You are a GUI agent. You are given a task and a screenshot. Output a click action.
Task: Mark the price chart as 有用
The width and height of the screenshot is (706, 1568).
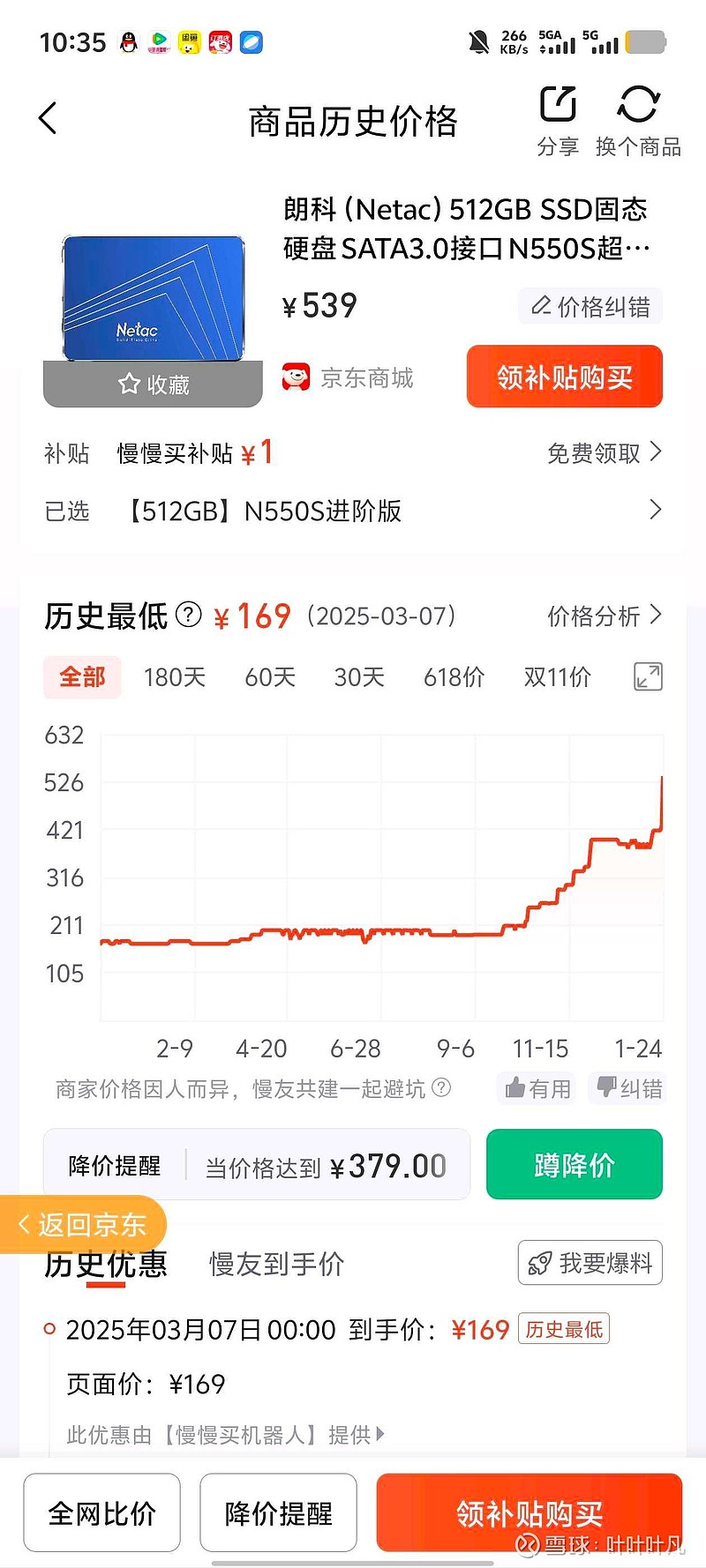pos(536,1088)
